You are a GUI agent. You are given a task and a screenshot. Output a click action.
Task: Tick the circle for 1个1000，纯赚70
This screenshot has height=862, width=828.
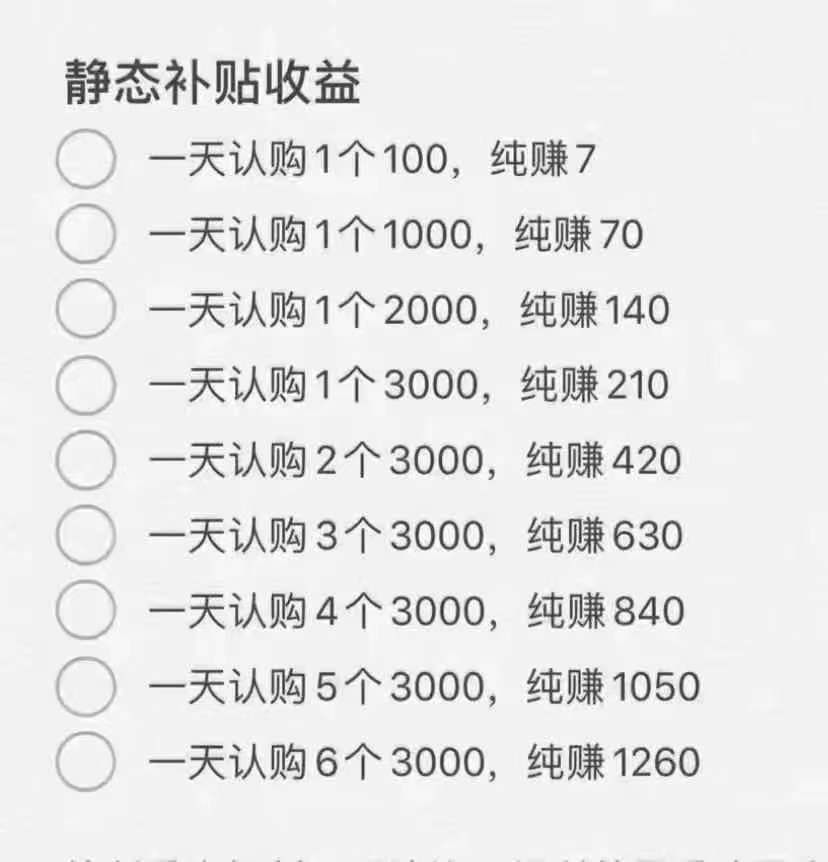(85, 234)
